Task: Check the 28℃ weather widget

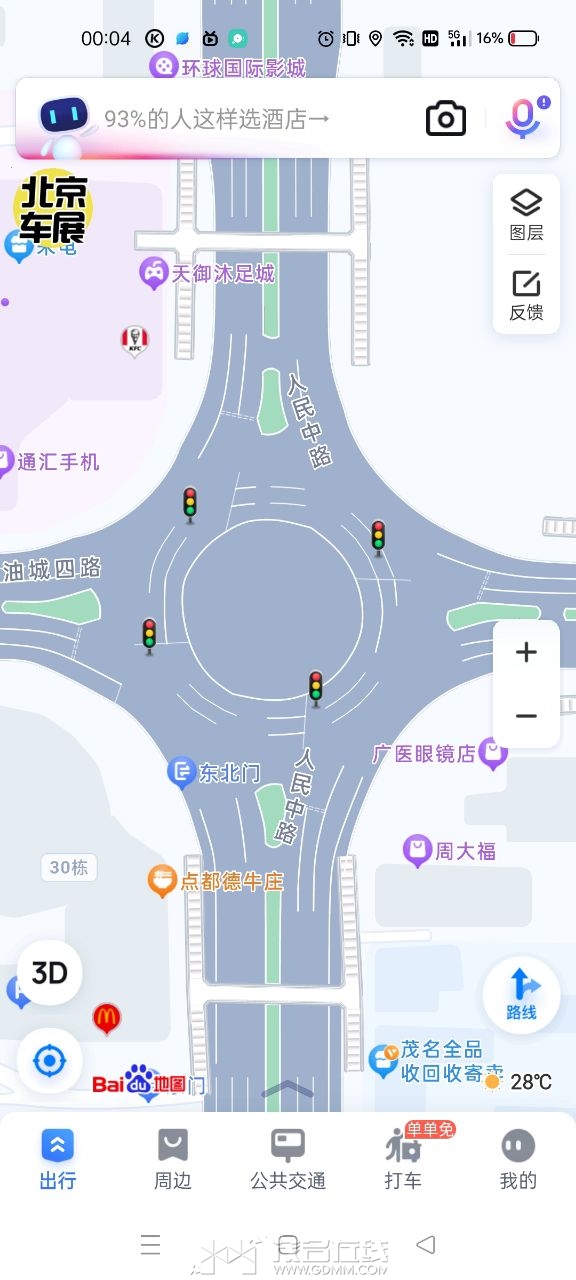Action: [x=518, y=1081]
